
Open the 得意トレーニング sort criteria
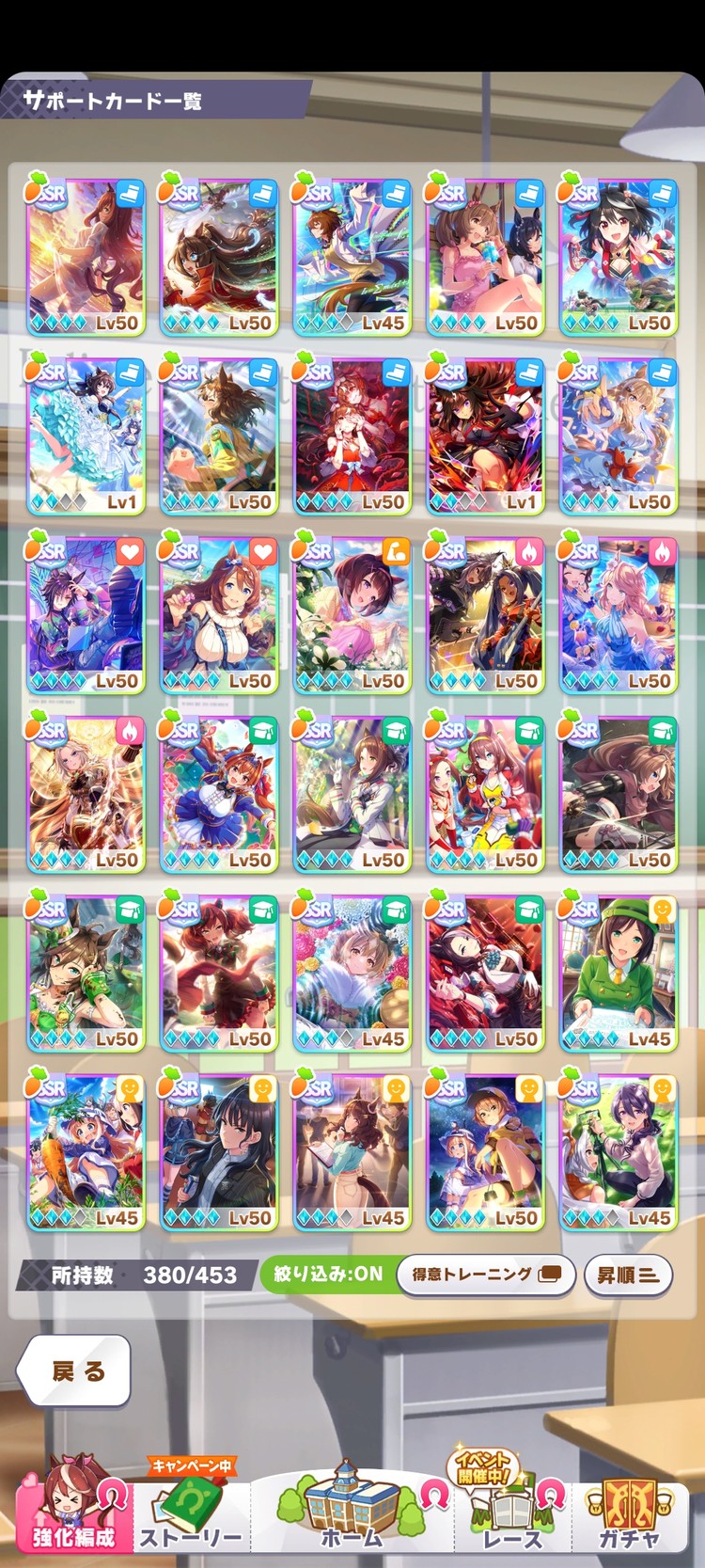tap(486, 1275)
